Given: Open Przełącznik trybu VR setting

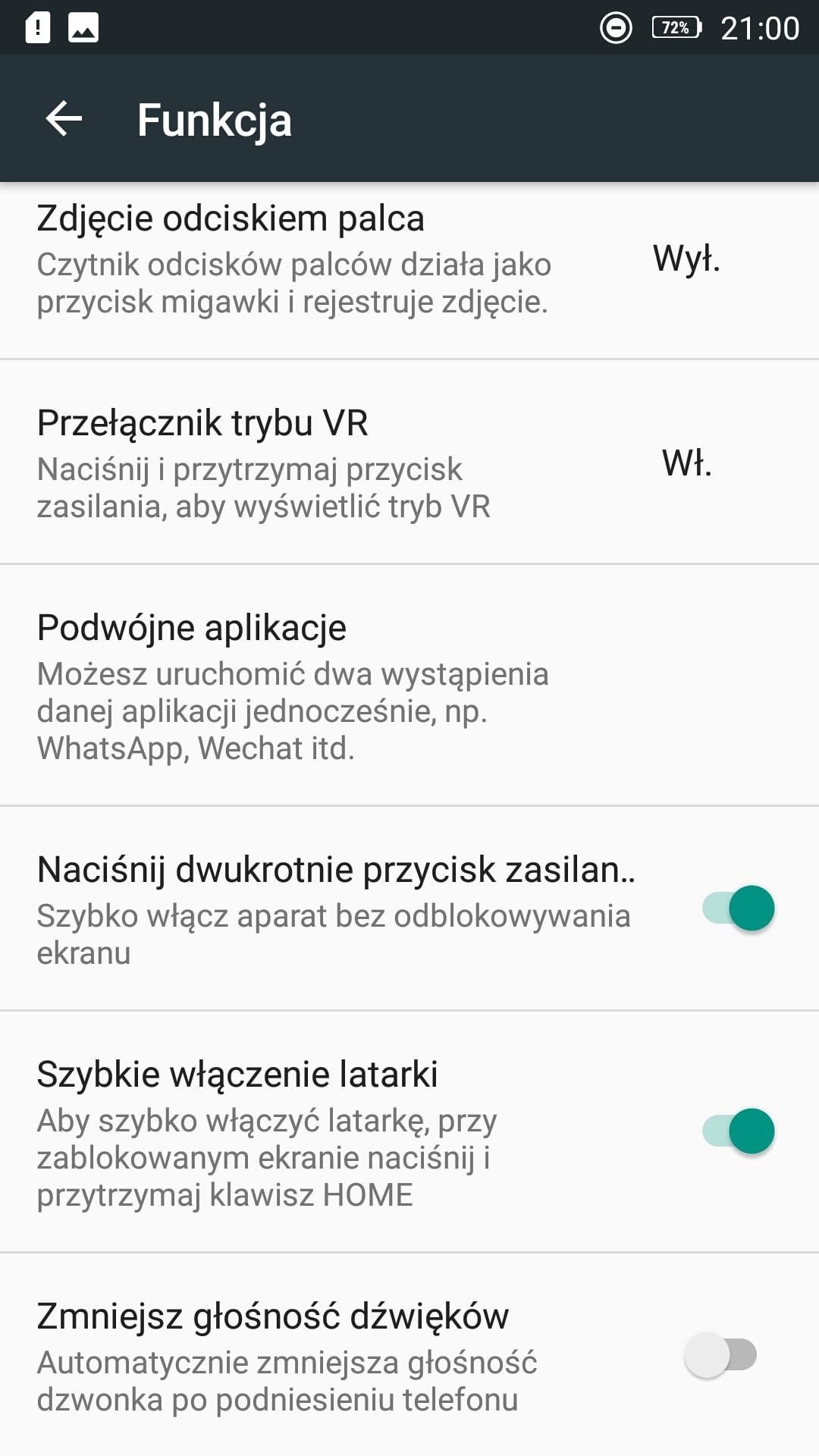Looking at the screenshot, I should click(x=409, y=462).
